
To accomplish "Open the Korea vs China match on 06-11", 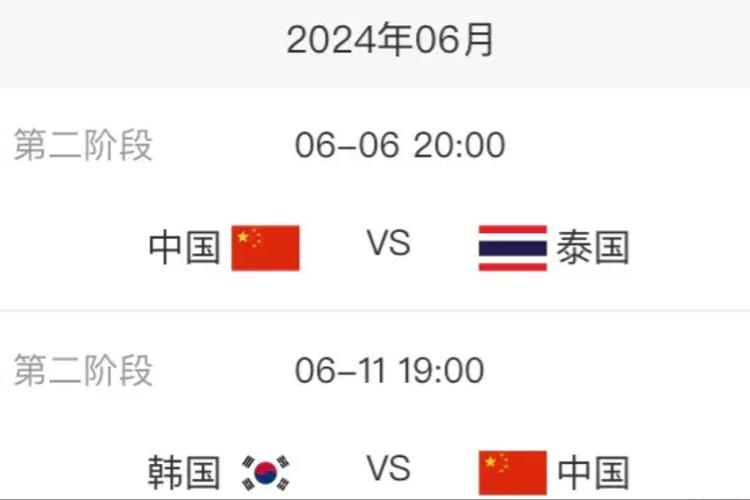I will tap(388, 467).
